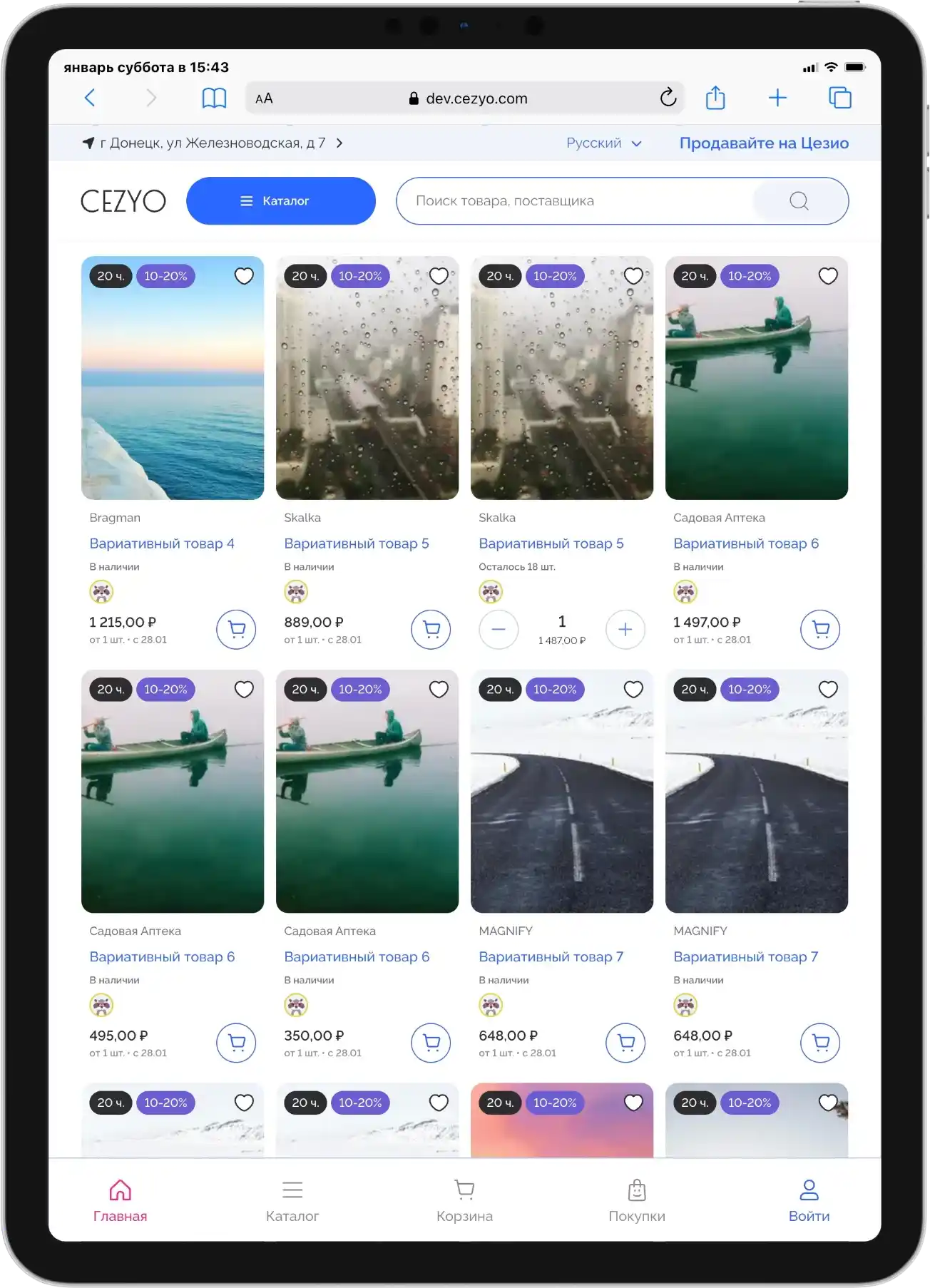Tap the magnifier search button
Screen dimensions: 930x1288
point(799,201)
